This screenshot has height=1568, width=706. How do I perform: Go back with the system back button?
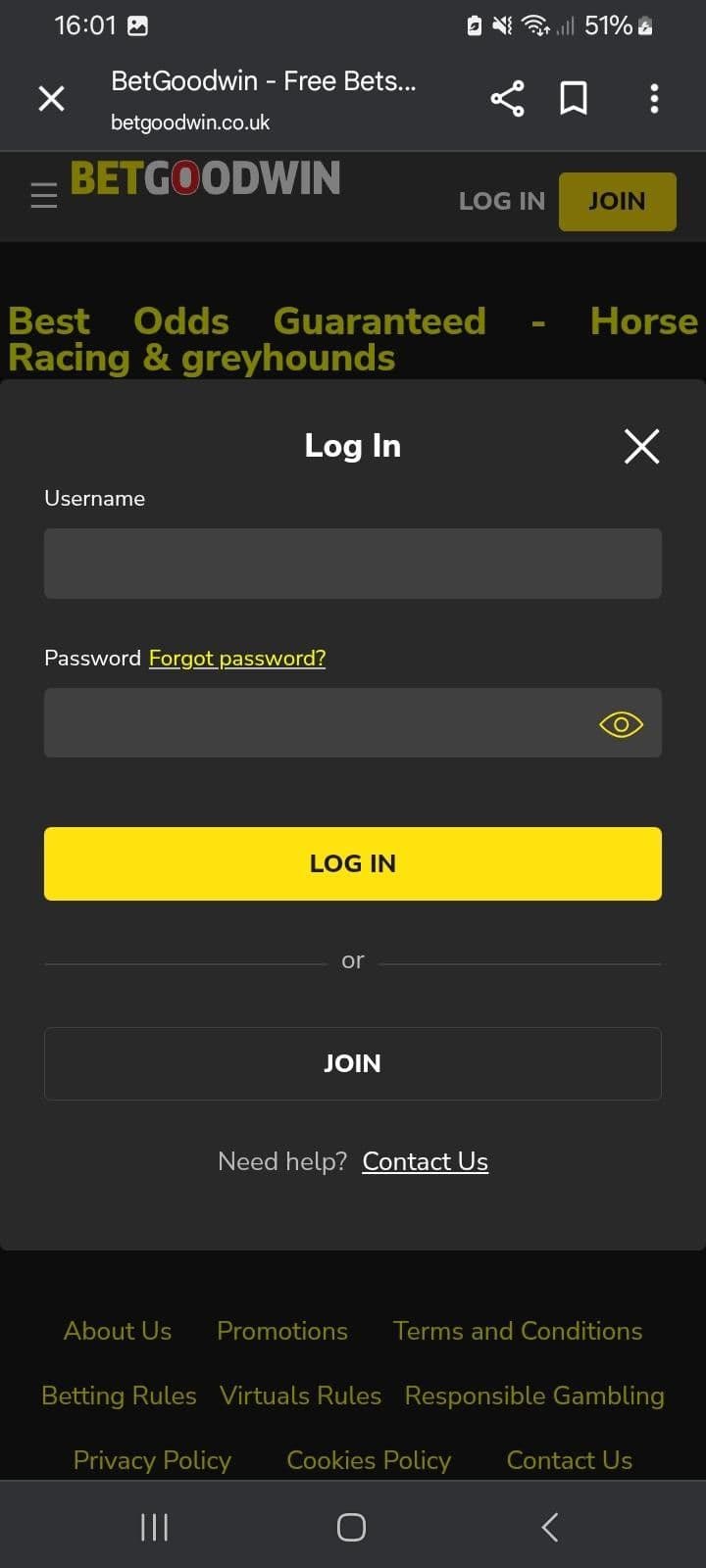pos(550,1527)
